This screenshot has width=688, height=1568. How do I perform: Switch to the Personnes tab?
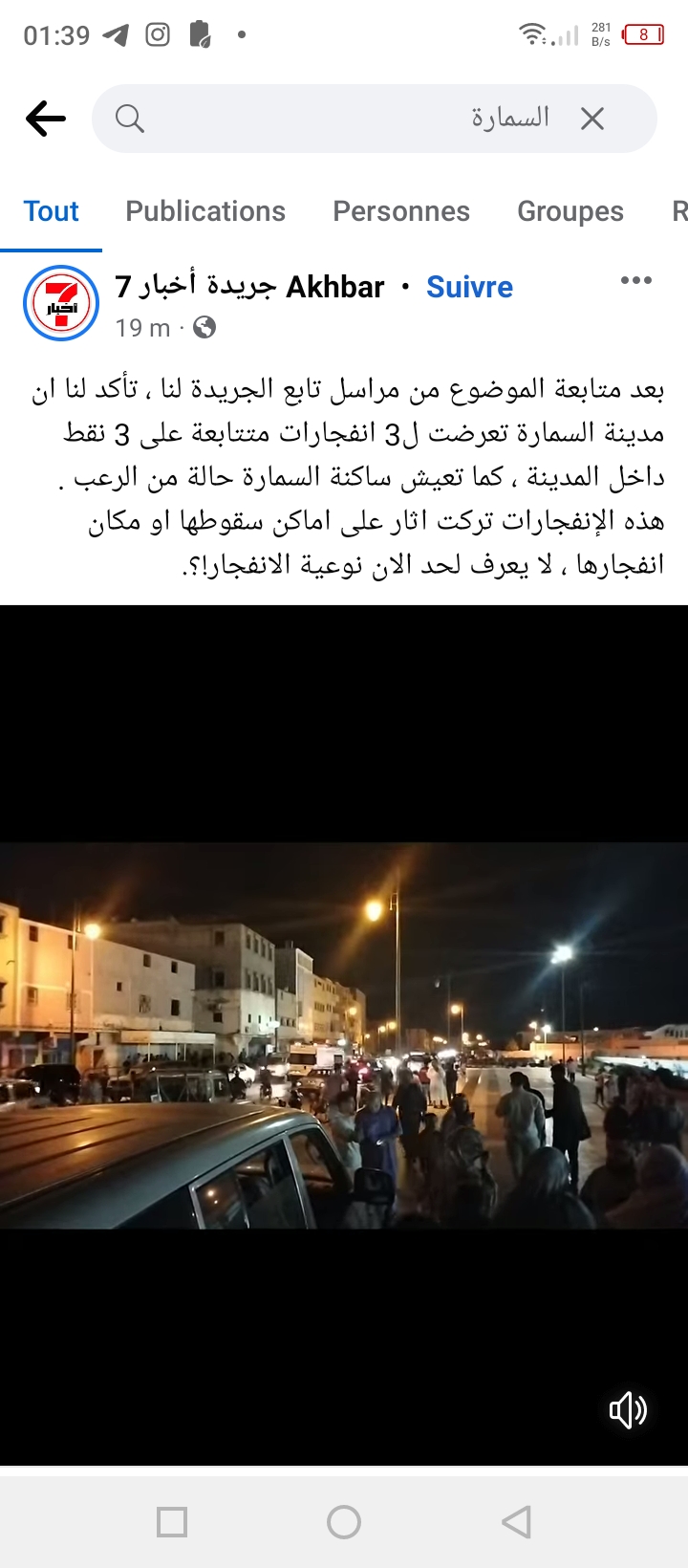point(401,211)
